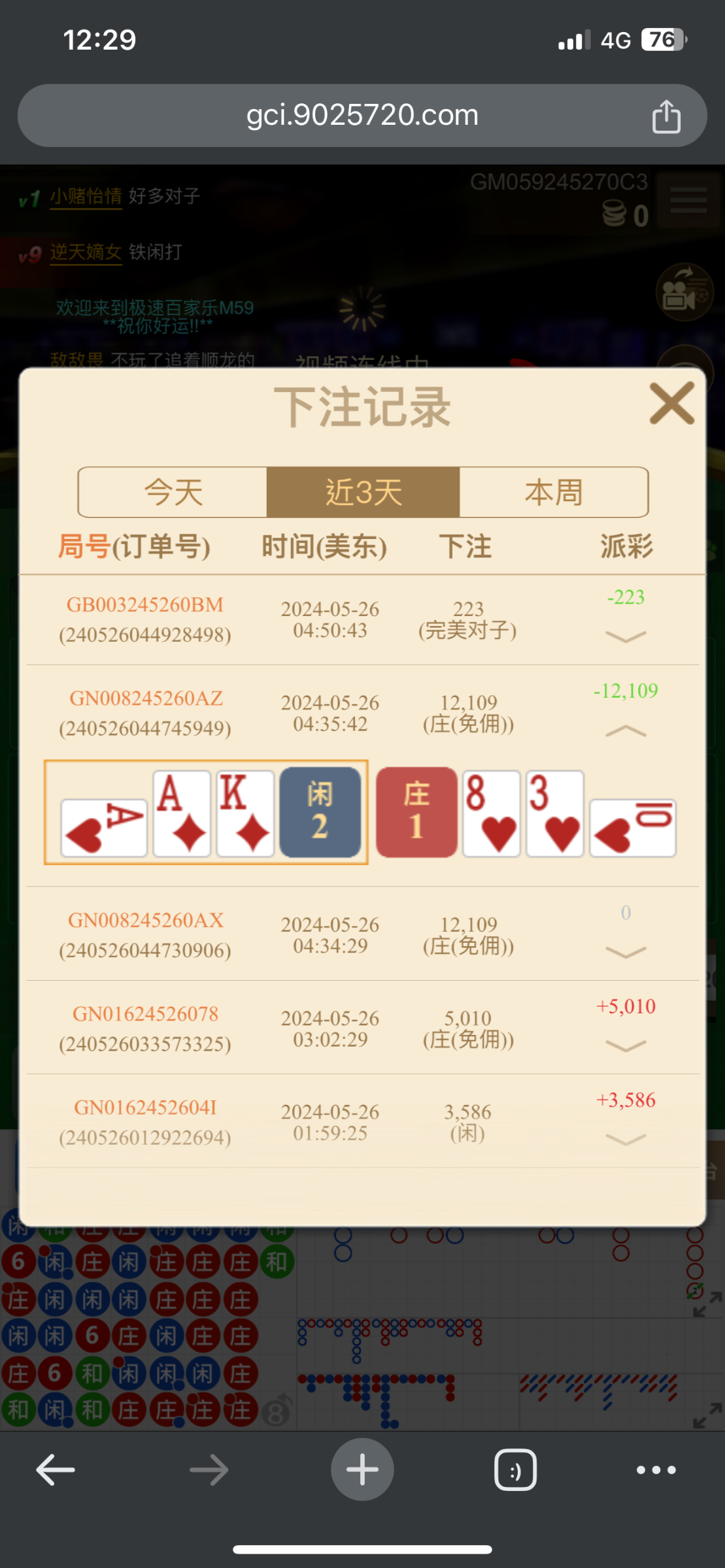Expand details for GB003245260BM
725x1568 pixels.
[x=626, y=636]
